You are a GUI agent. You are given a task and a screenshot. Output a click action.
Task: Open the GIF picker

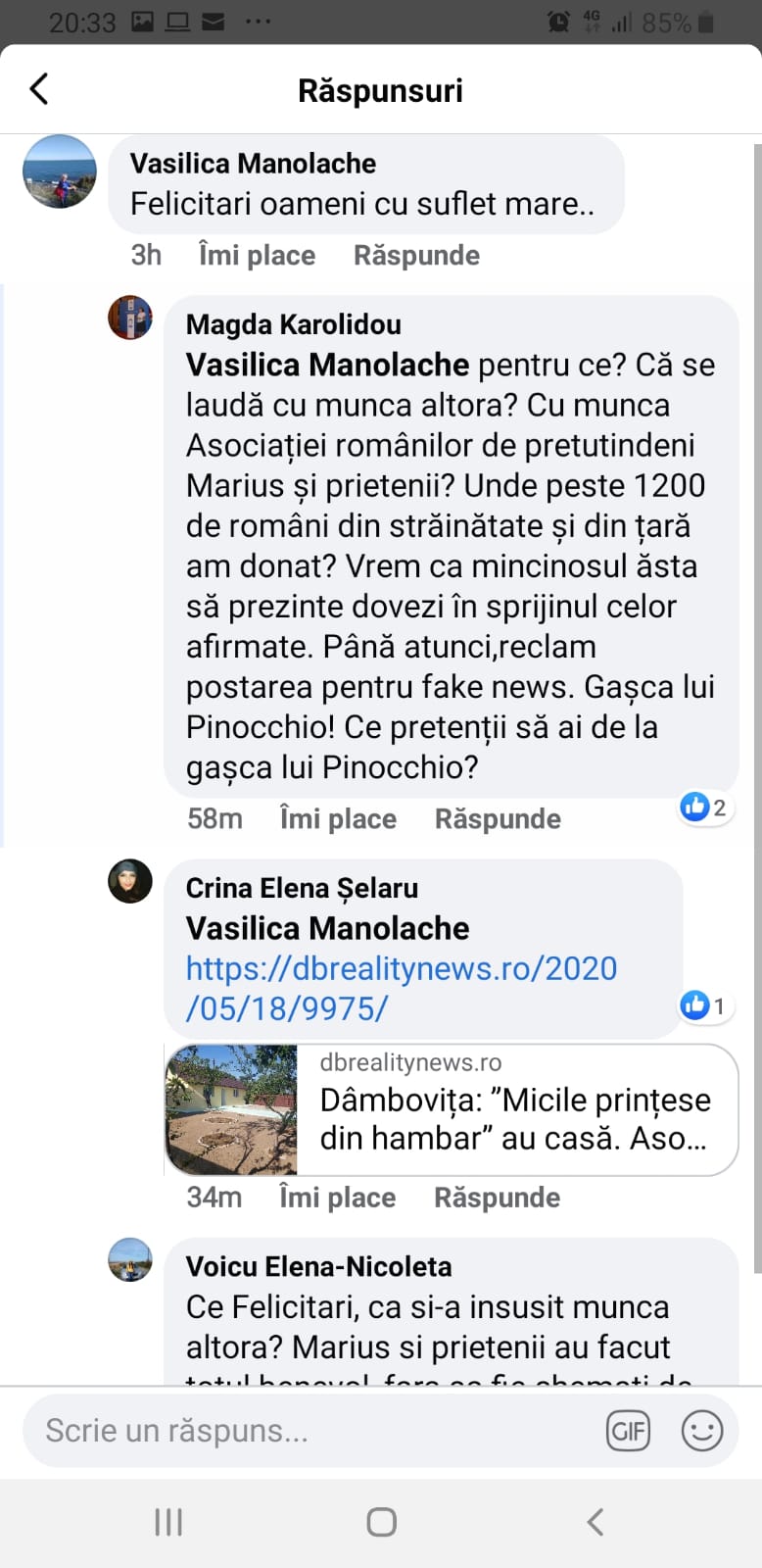coord(628,1432)
